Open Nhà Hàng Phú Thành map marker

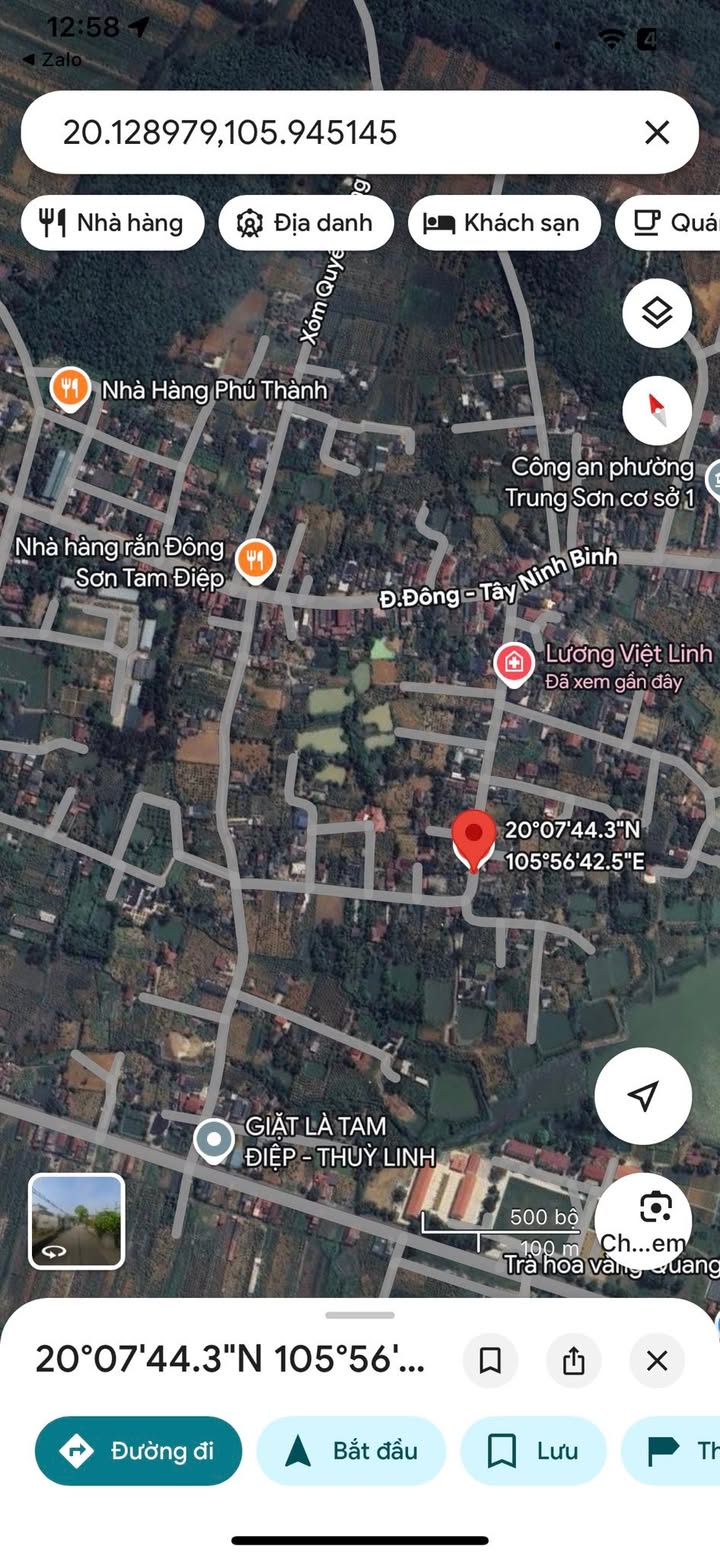pyautogui.click(x=69, y=389)
